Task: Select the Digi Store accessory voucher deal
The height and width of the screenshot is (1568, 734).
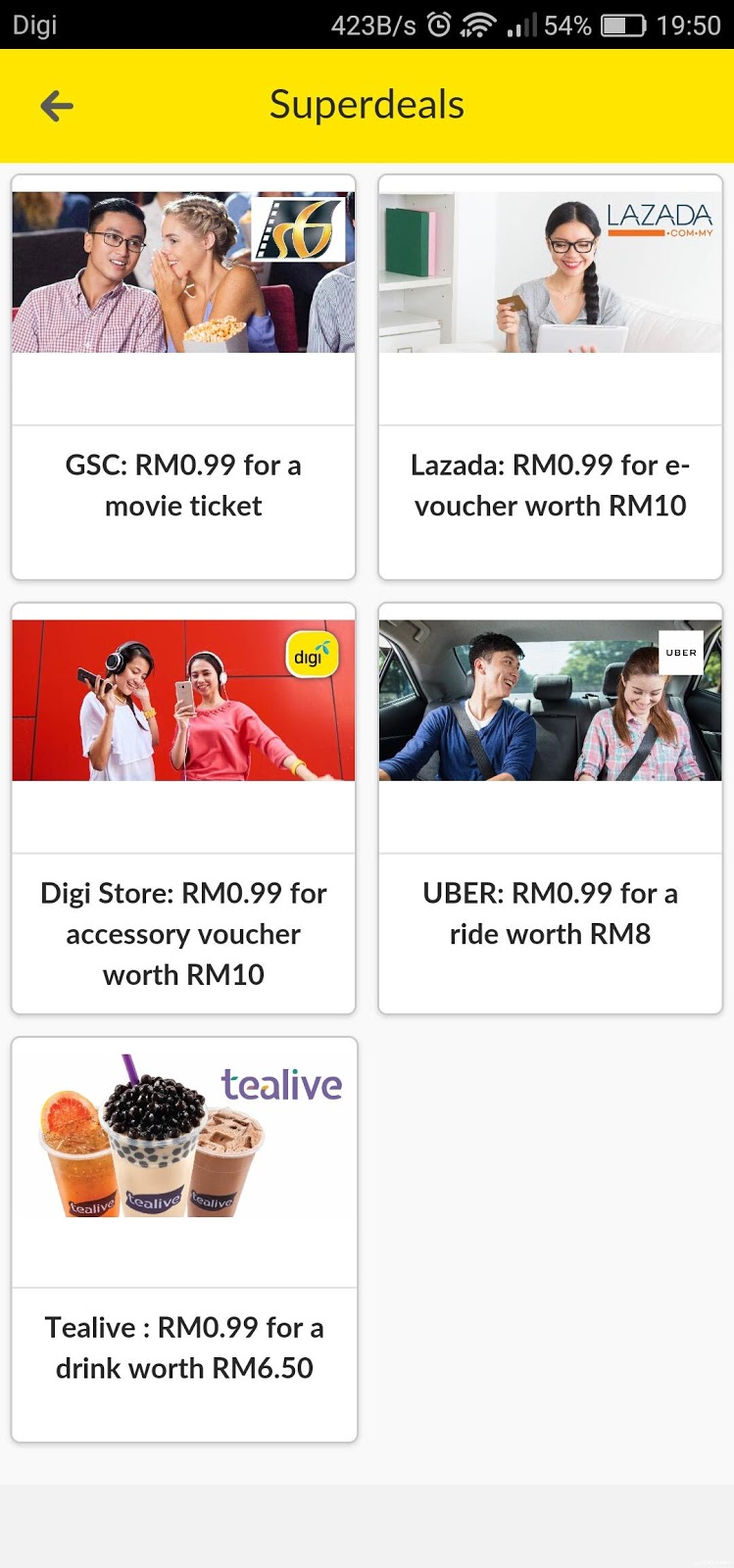Action: click(183, 808)
